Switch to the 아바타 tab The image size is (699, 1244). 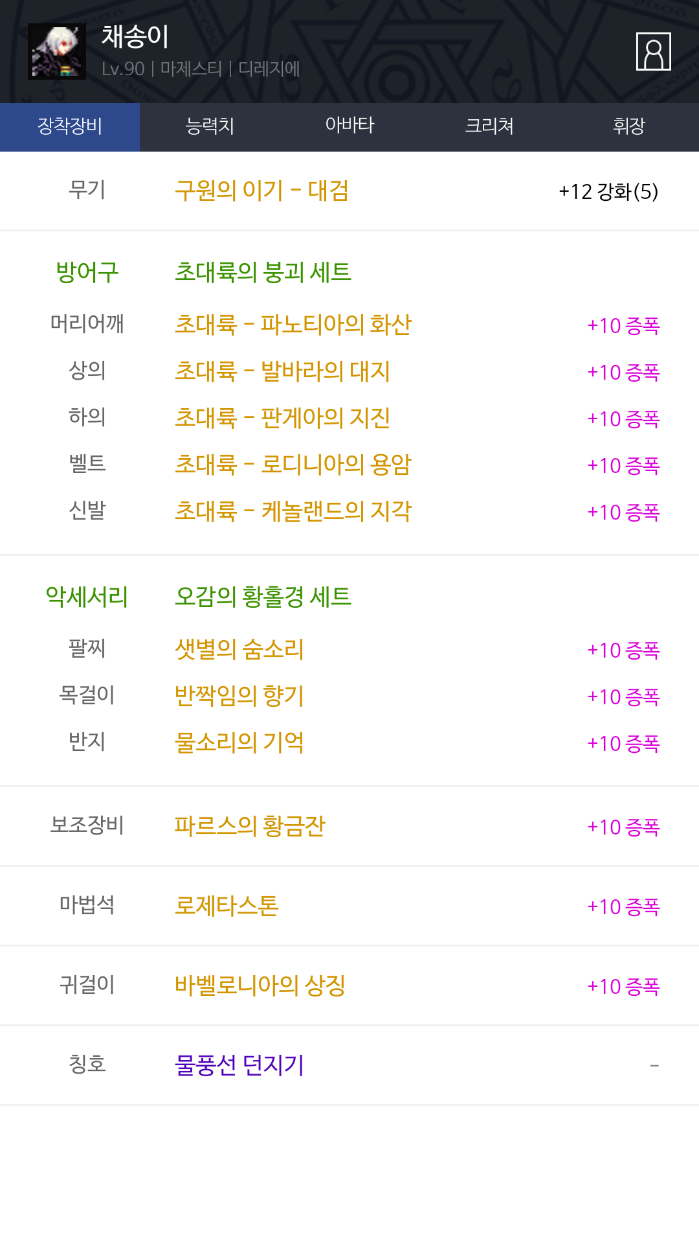point(349,126)
